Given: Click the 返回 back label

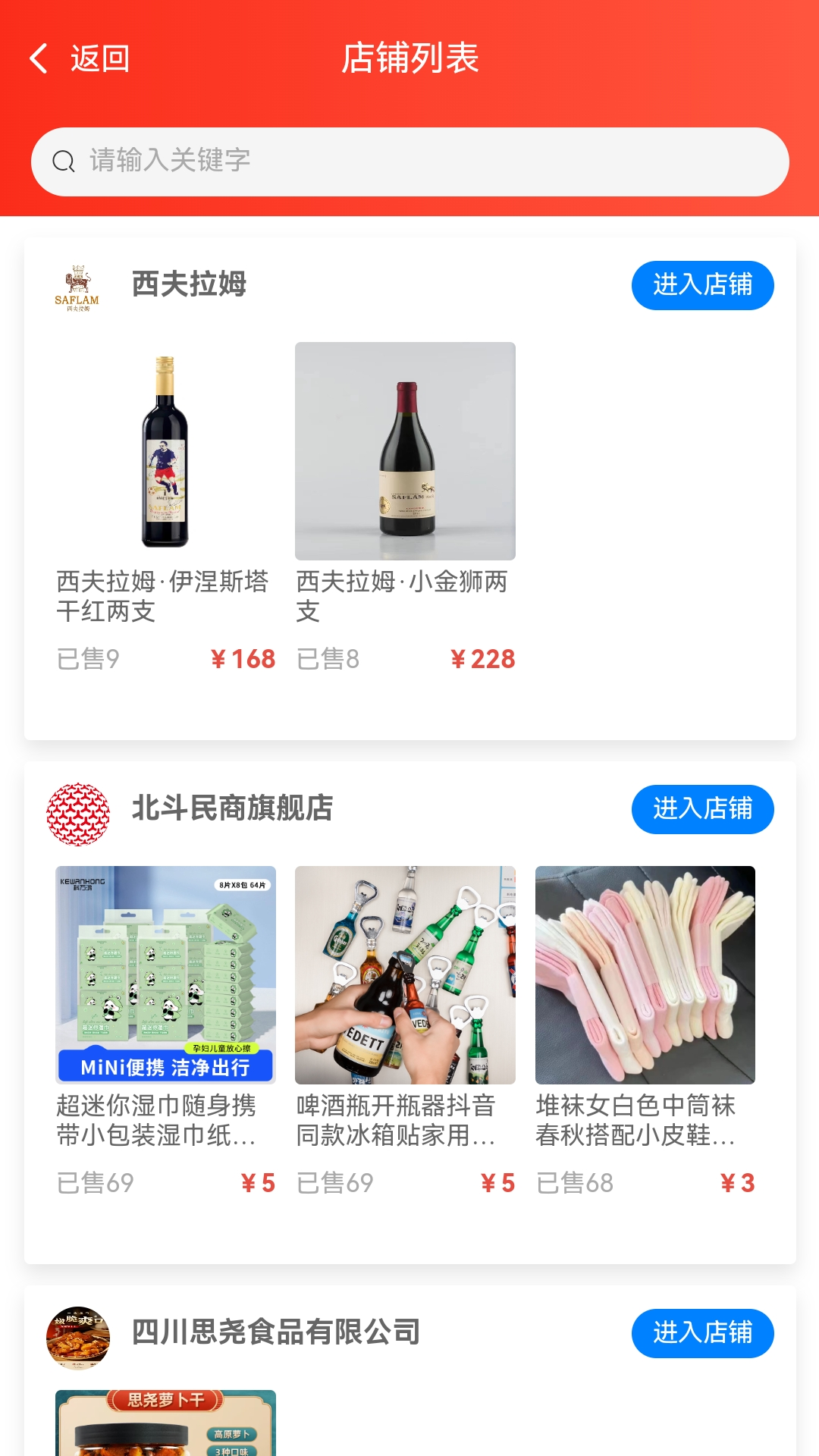Looking at the screenshot, I should (x=99, y=58).
